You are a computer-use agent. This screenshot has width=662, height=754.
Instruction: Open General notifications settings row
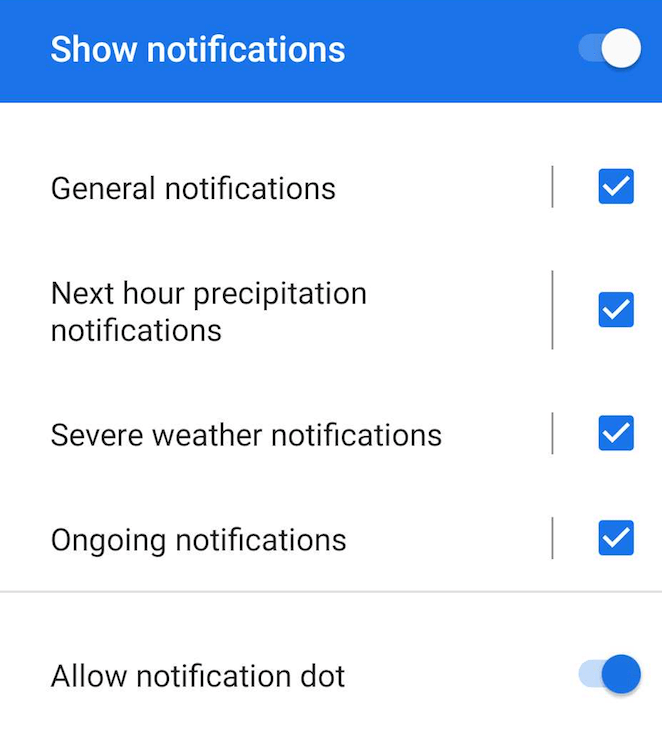[193, 188]
